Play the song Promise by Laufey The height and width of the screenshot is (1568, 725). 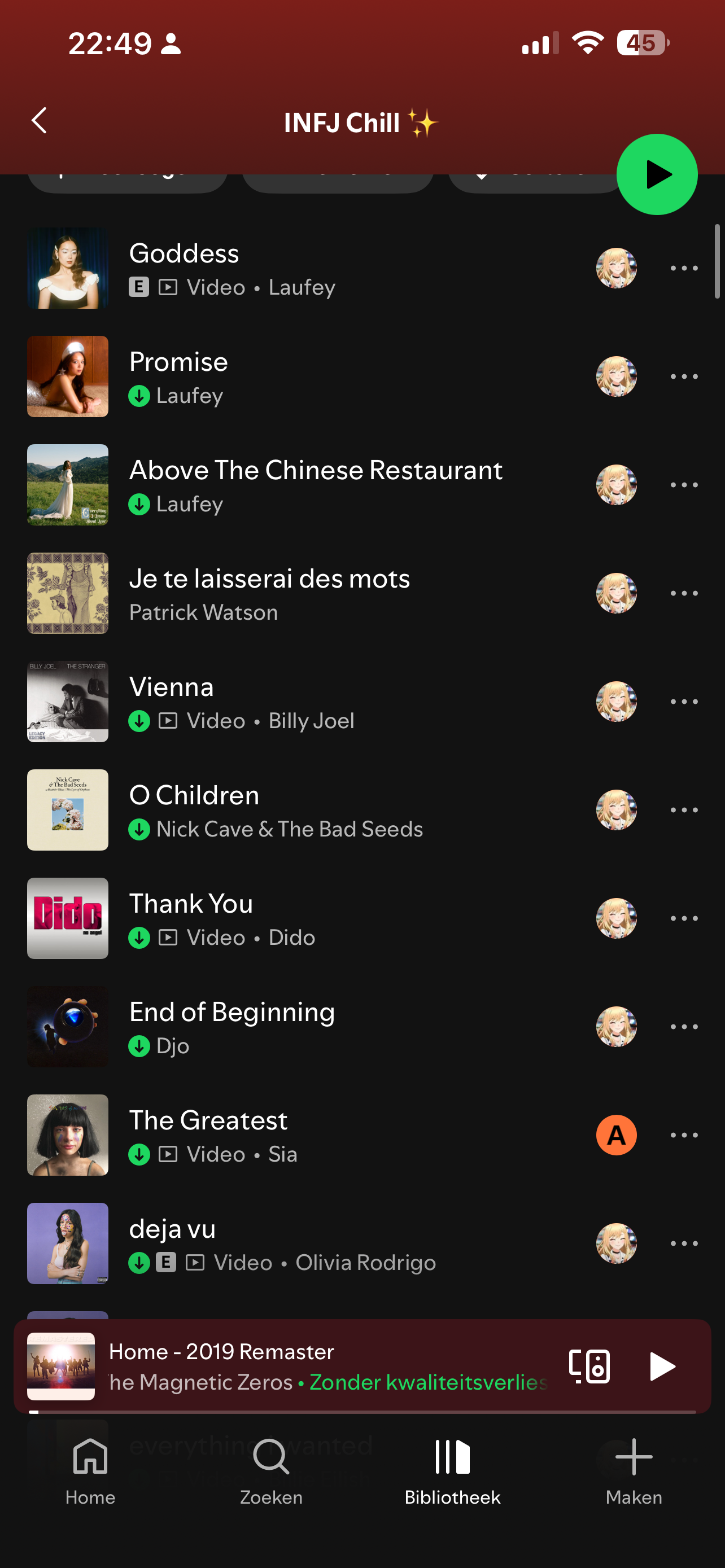point(304,377)
